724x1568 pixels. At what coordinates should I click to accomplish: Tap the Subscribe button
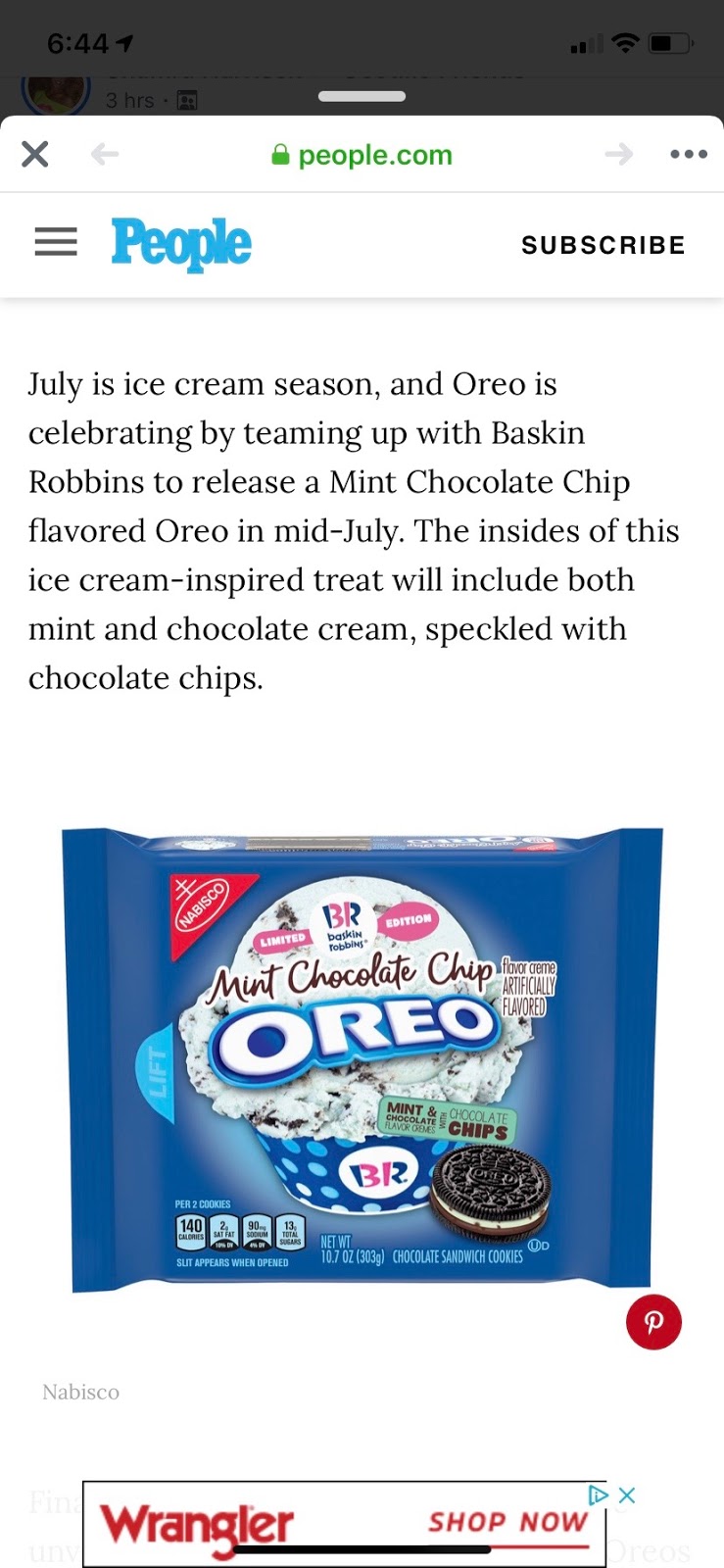point(603,245)
